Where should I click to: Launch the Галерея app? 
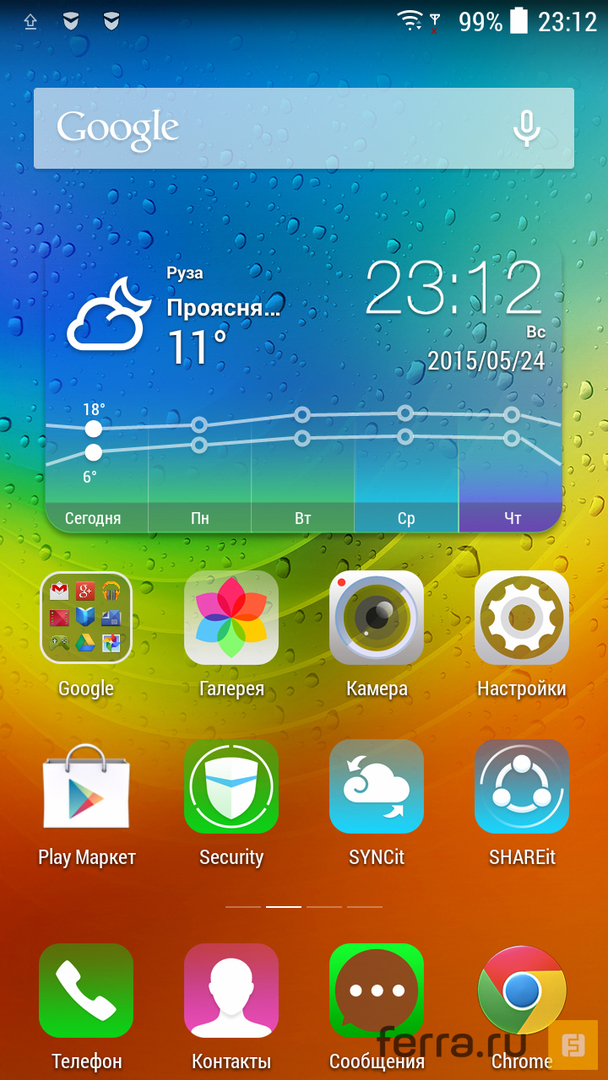[x=231, y=618]
